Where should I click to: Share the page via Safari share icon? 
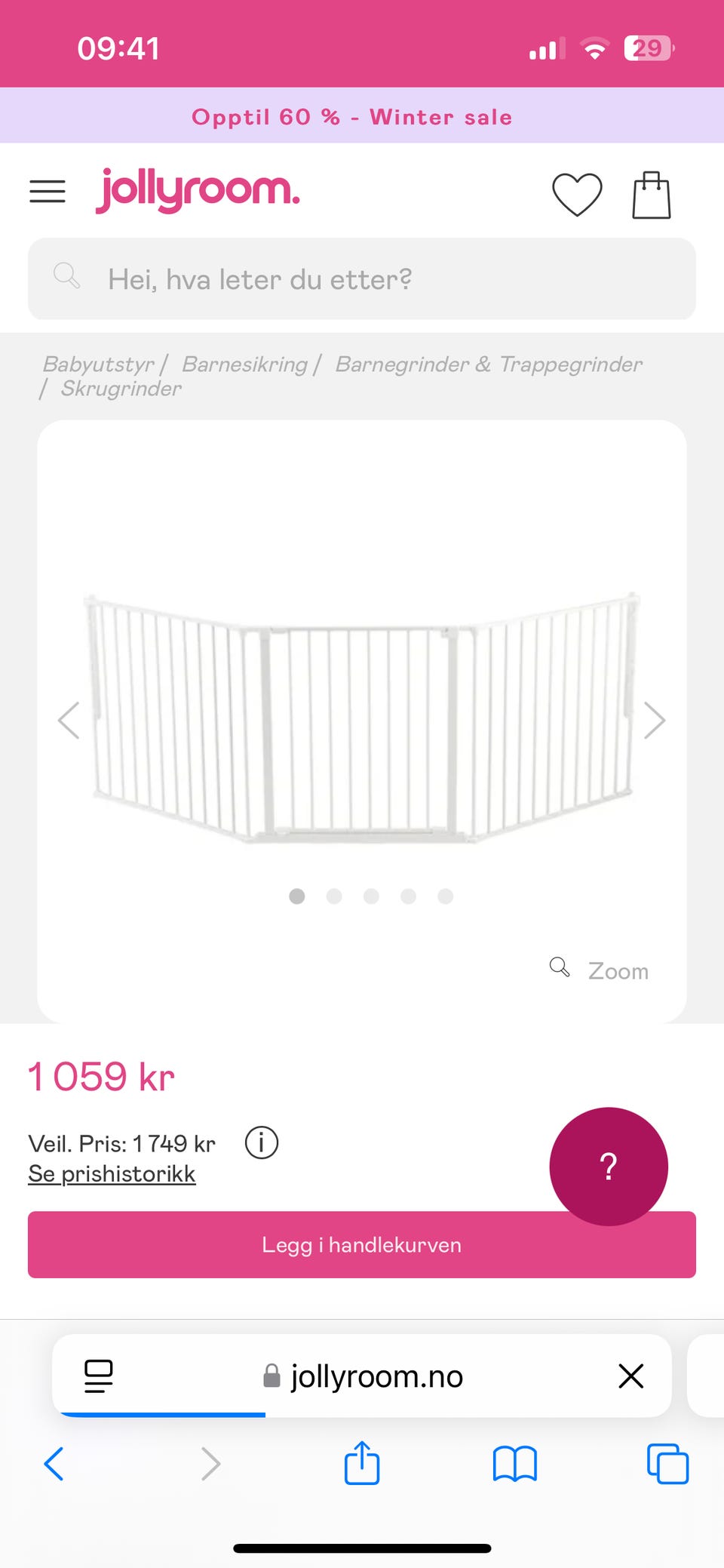362,1464
